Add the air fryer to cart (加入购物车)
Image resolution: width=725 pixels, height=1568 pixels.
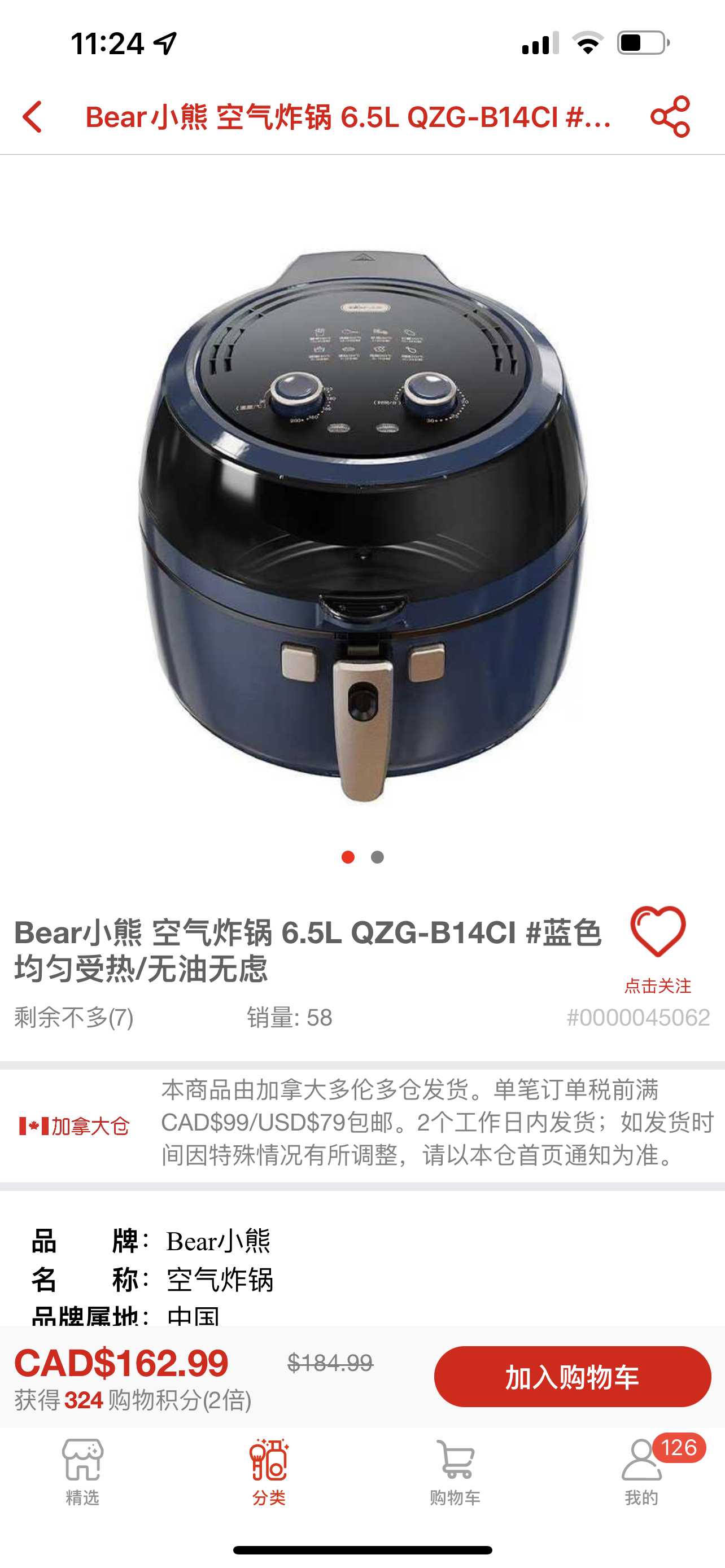pyautogui.click(x=572, y=1376)
